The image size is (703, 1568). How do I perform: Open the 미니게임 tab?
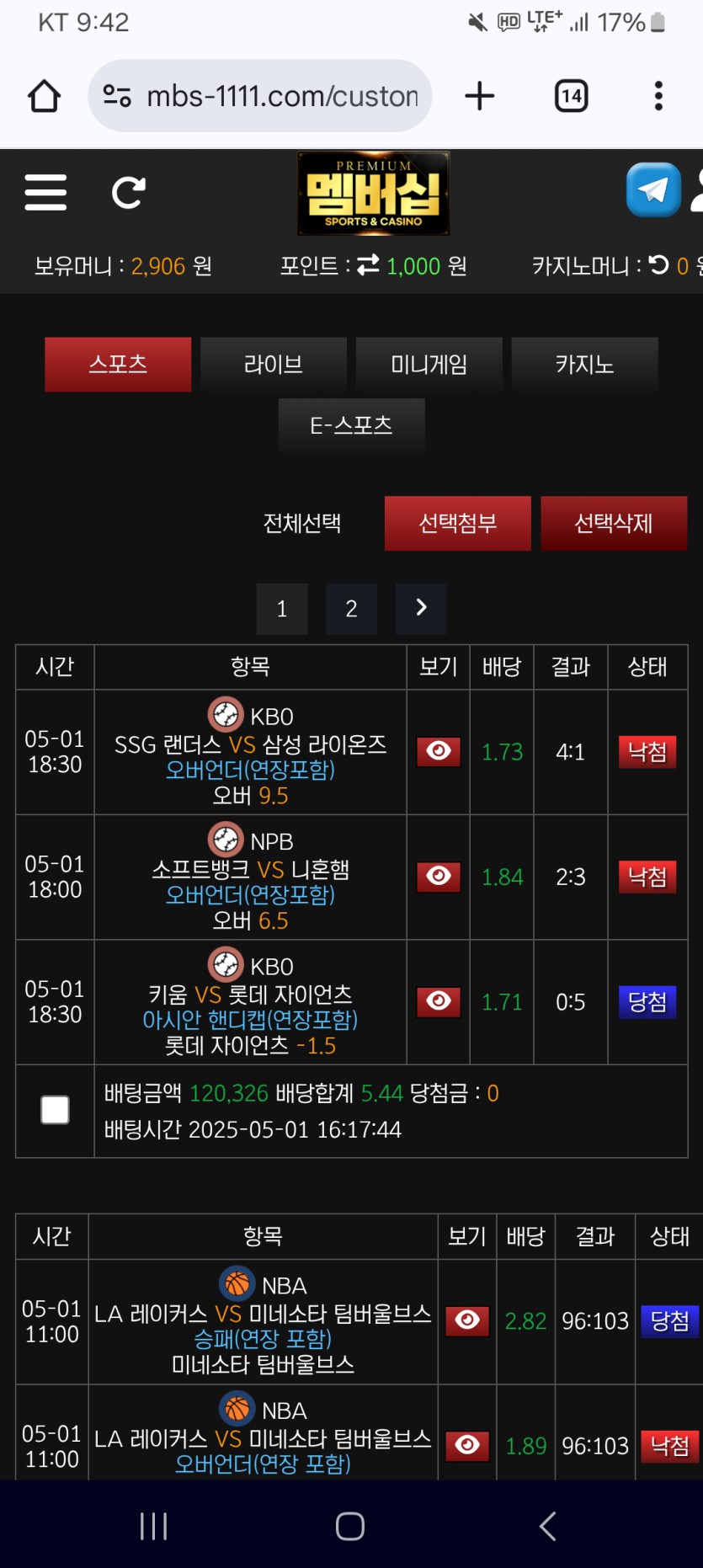pyautogui.click(x=429, y=365)
